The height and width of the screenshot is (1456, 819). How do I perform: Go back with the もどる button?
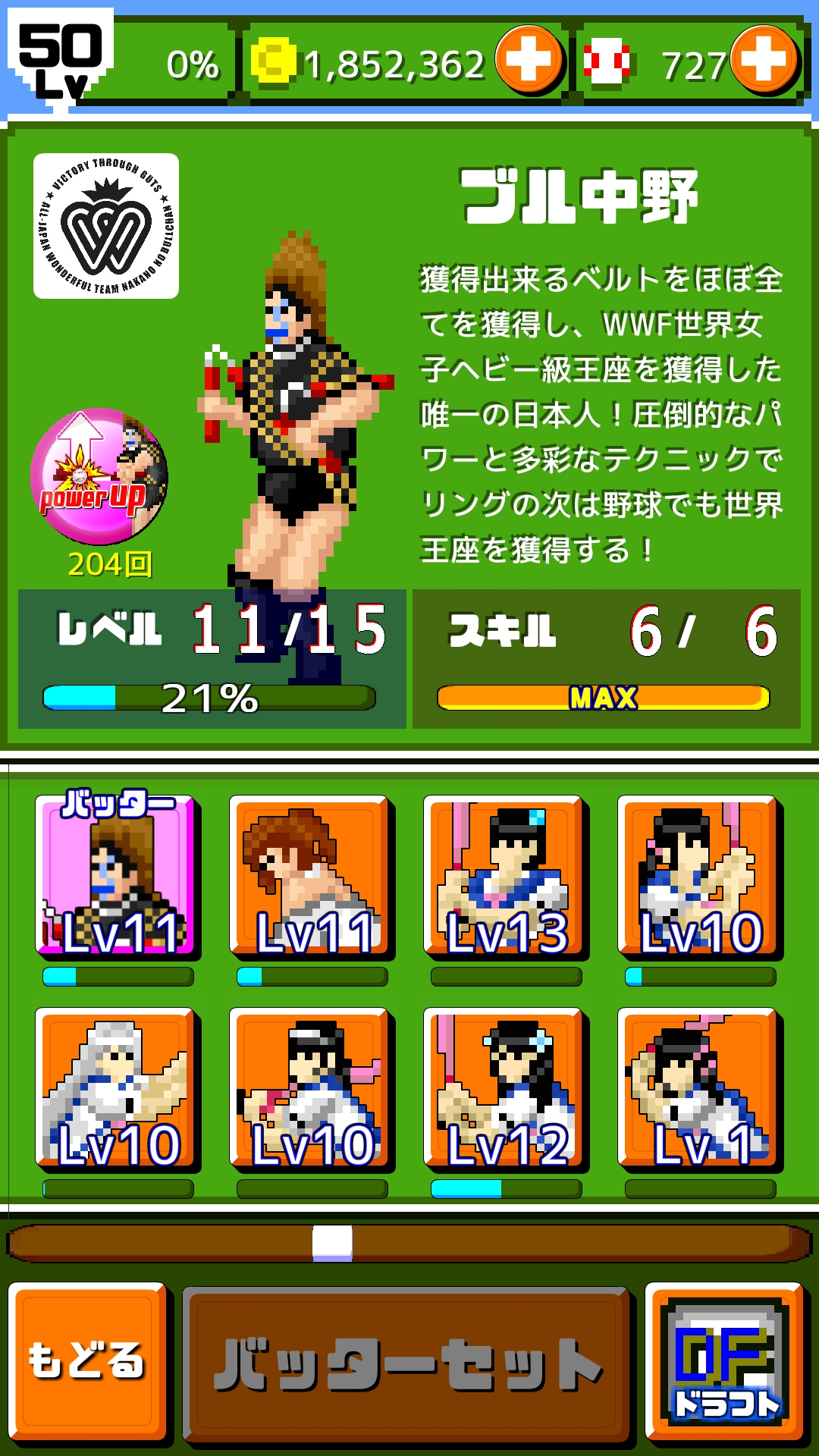click(x=87, y=1361)
